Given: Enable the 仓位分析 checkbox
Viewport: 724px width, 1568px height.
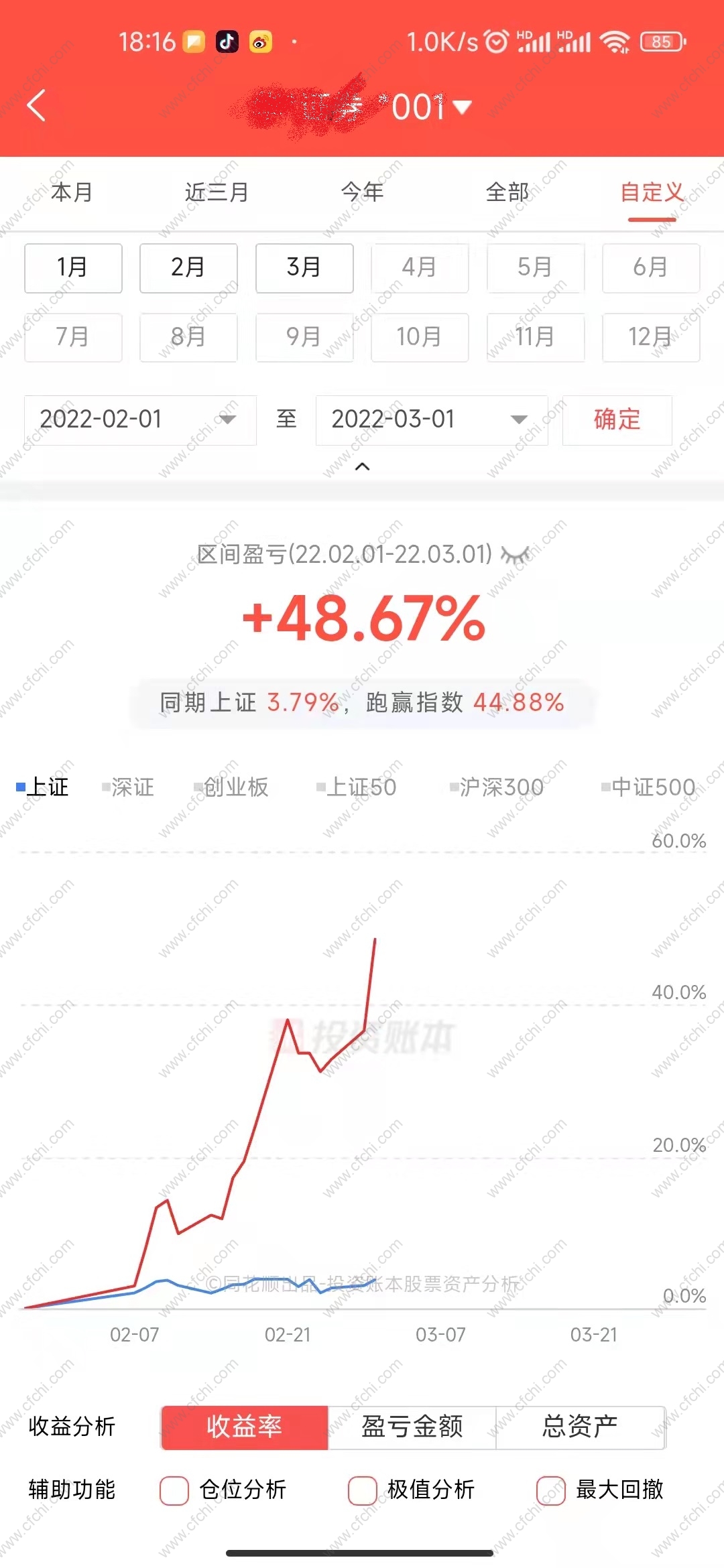Looking at the screenshot, I should coord(174,1490).
